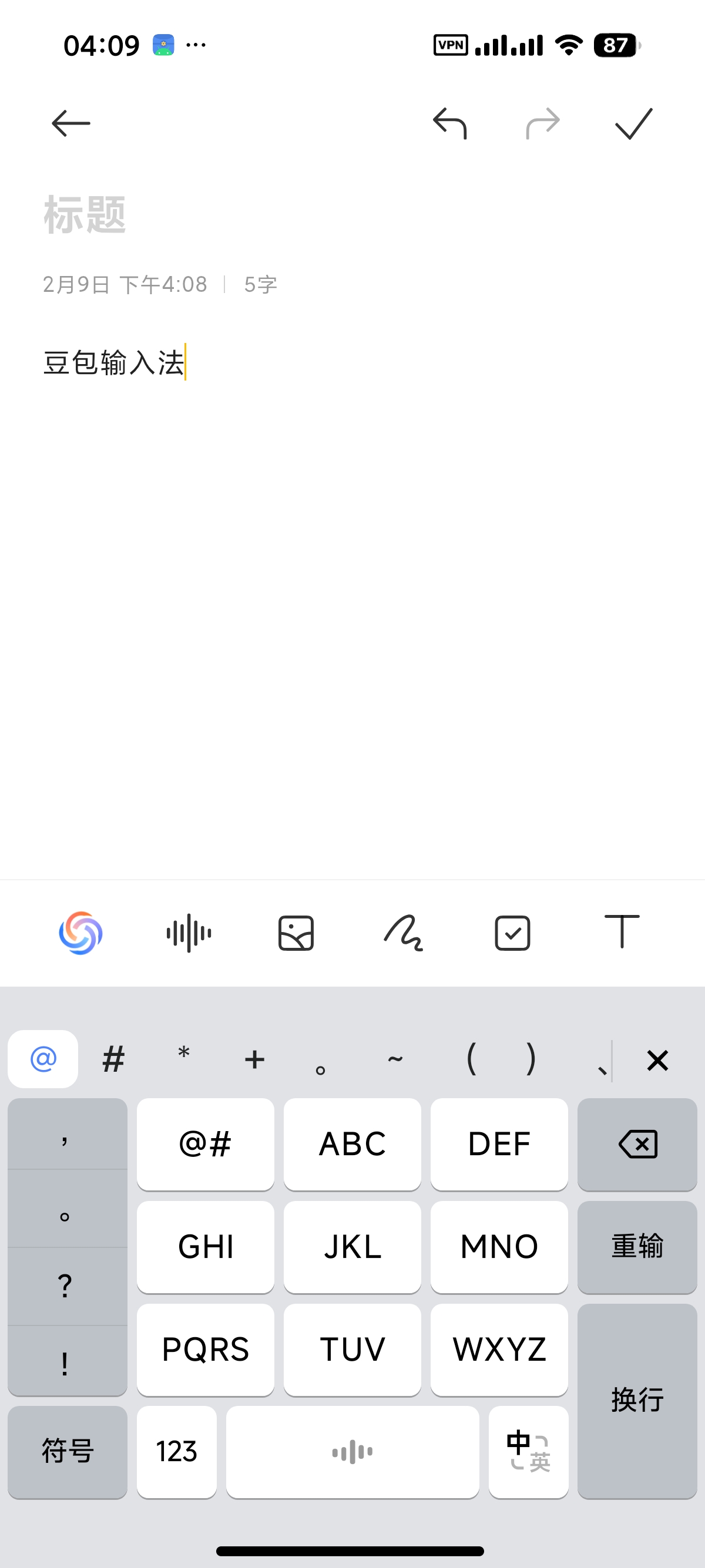Viewport: 705px width, 1568px height.
Task: Open text formatting options
Action: (x=621, y=931)
